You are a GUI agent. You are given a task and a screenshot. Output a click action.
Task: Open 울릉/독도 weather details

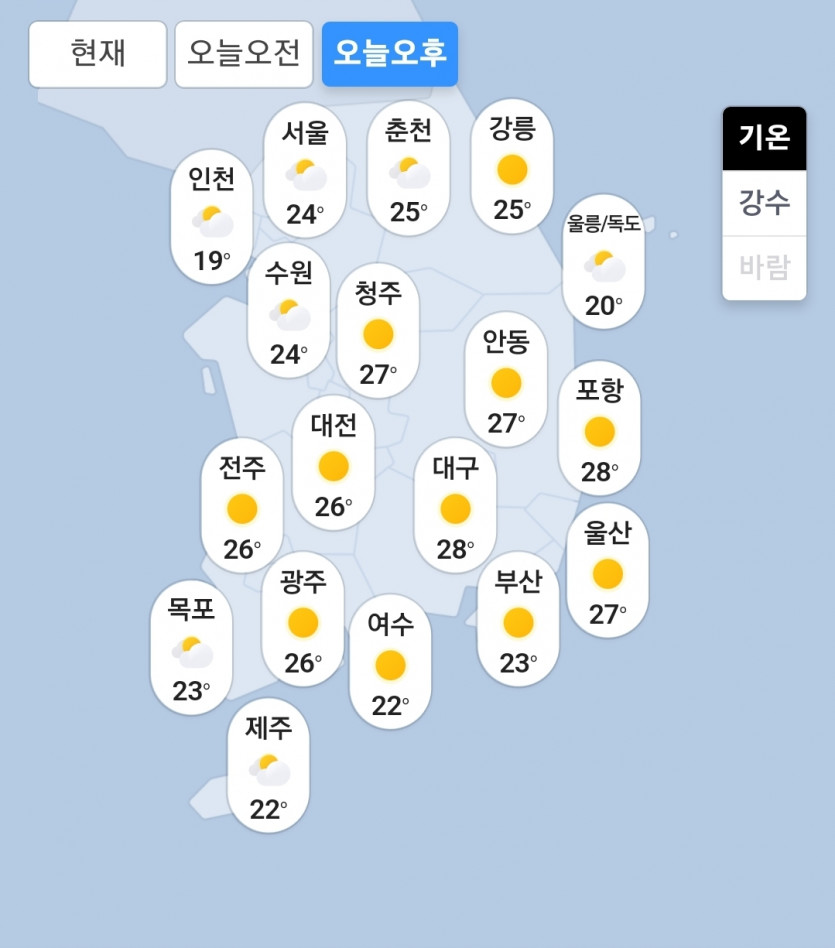603,264
